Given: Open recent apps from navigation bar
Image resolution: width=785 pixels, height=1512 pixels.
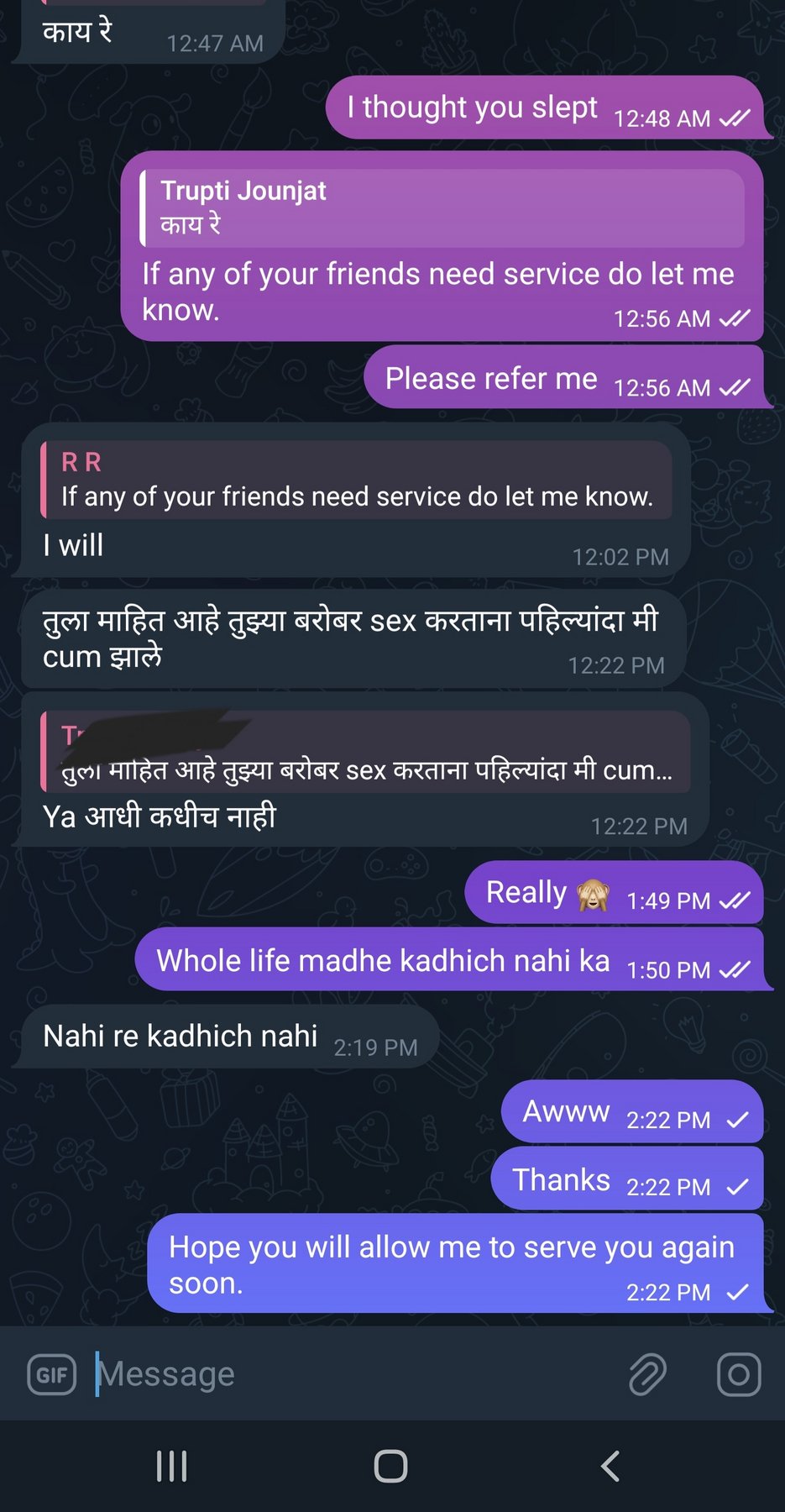Looking at the screenshot, I should point(171,1467).
